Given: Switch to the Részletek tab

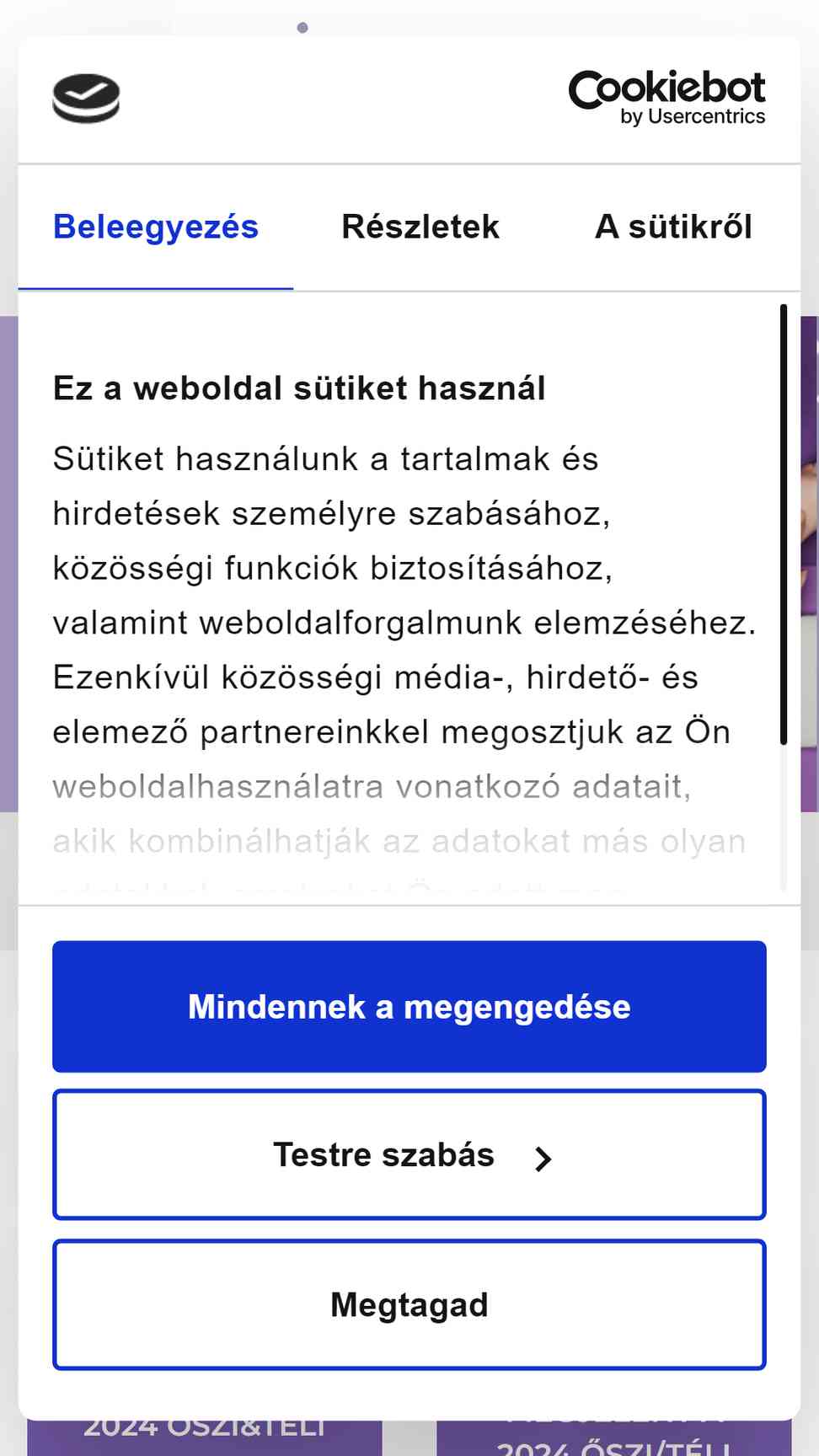Looking at the screenshot, I should [x=420, y=227].
